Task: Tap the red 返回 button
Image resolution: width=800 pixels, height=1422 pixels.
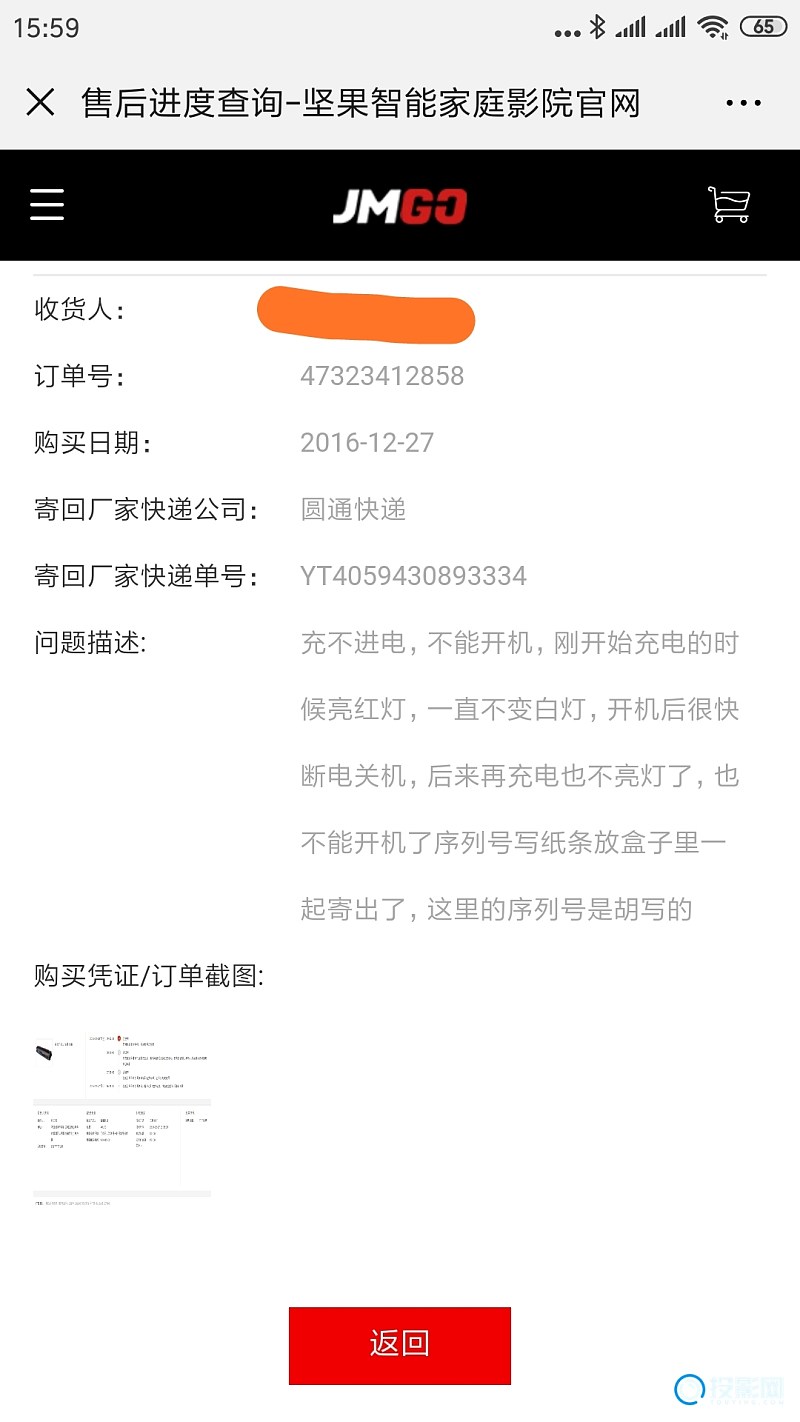Action: [x=400, y=1344]
